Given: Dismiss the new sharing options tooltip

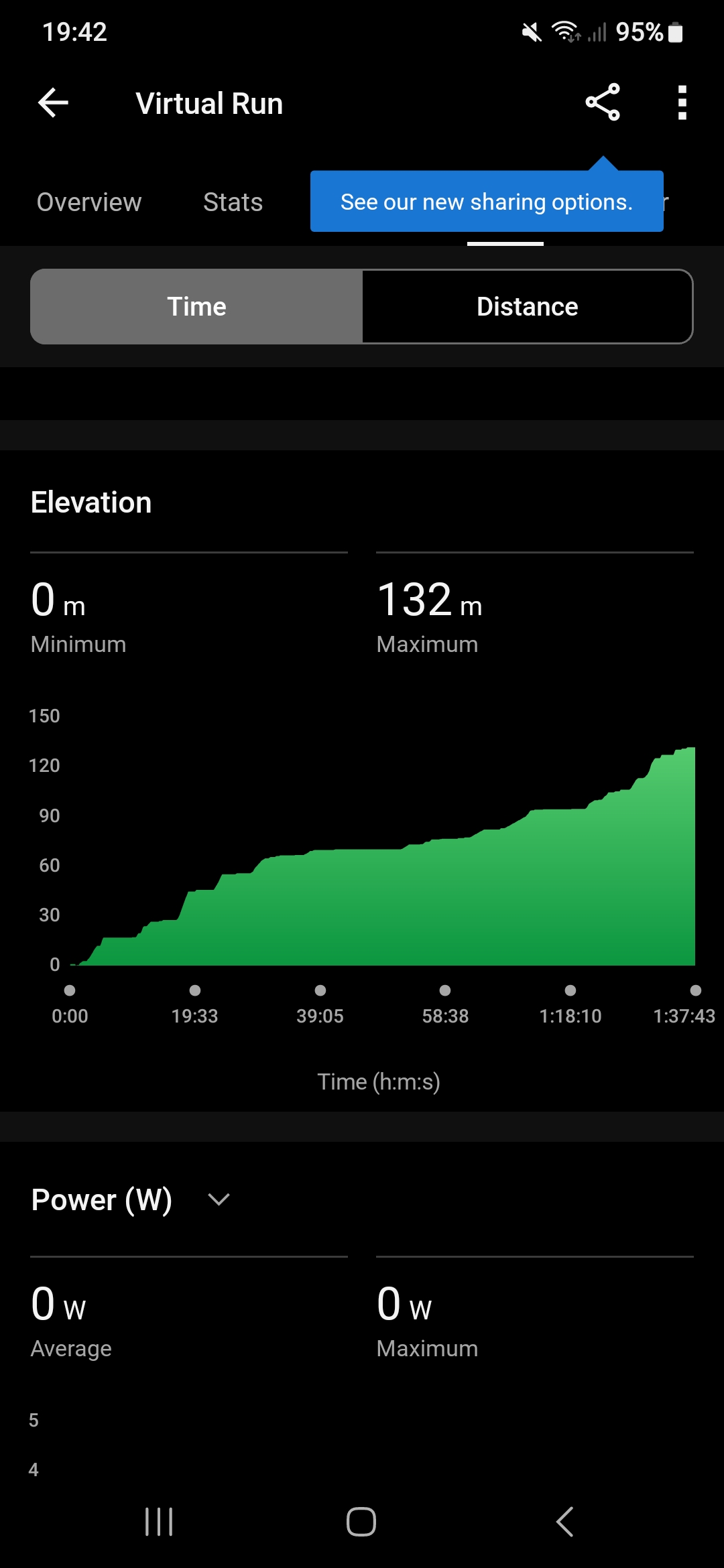Looking at the screenshot, I should 487,201.
